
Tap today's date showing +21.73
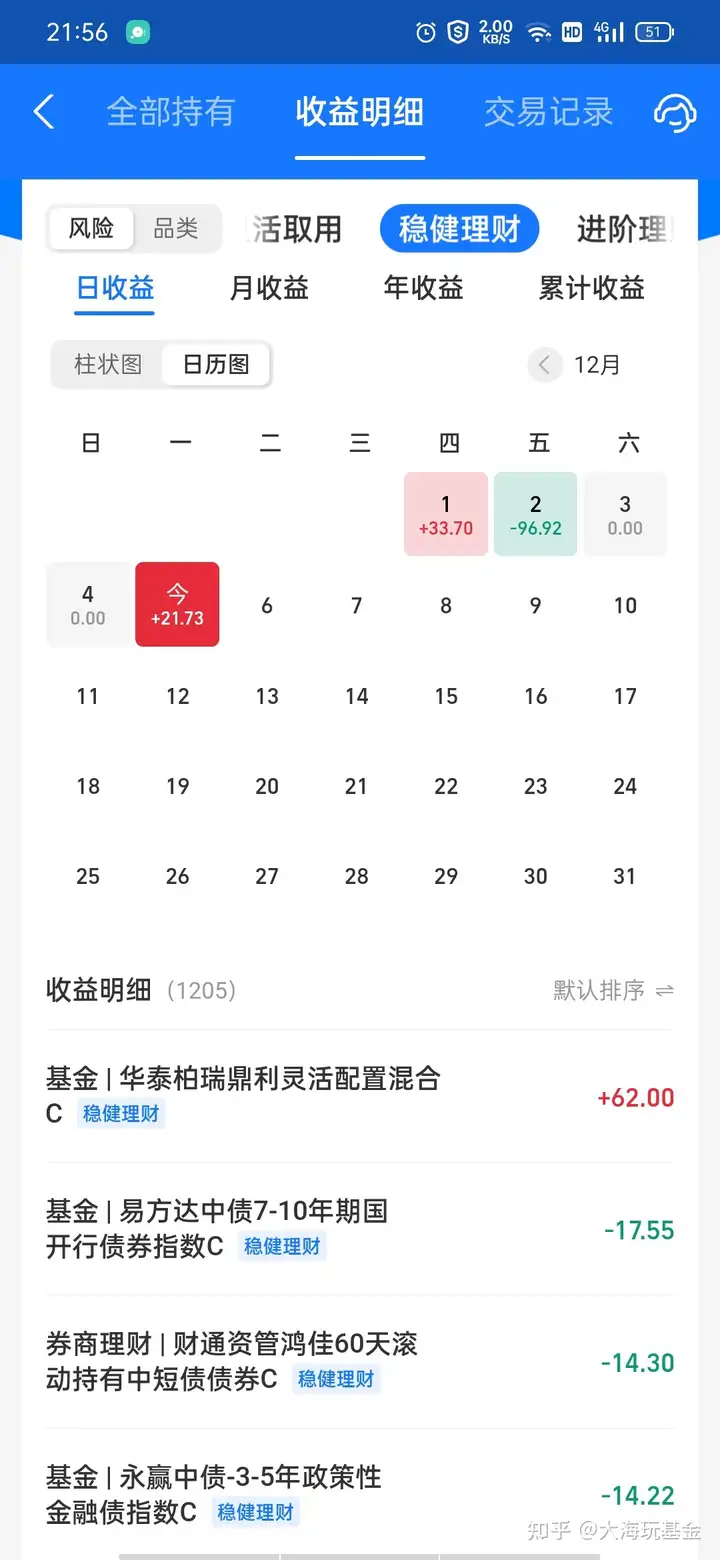pos(177,604)
